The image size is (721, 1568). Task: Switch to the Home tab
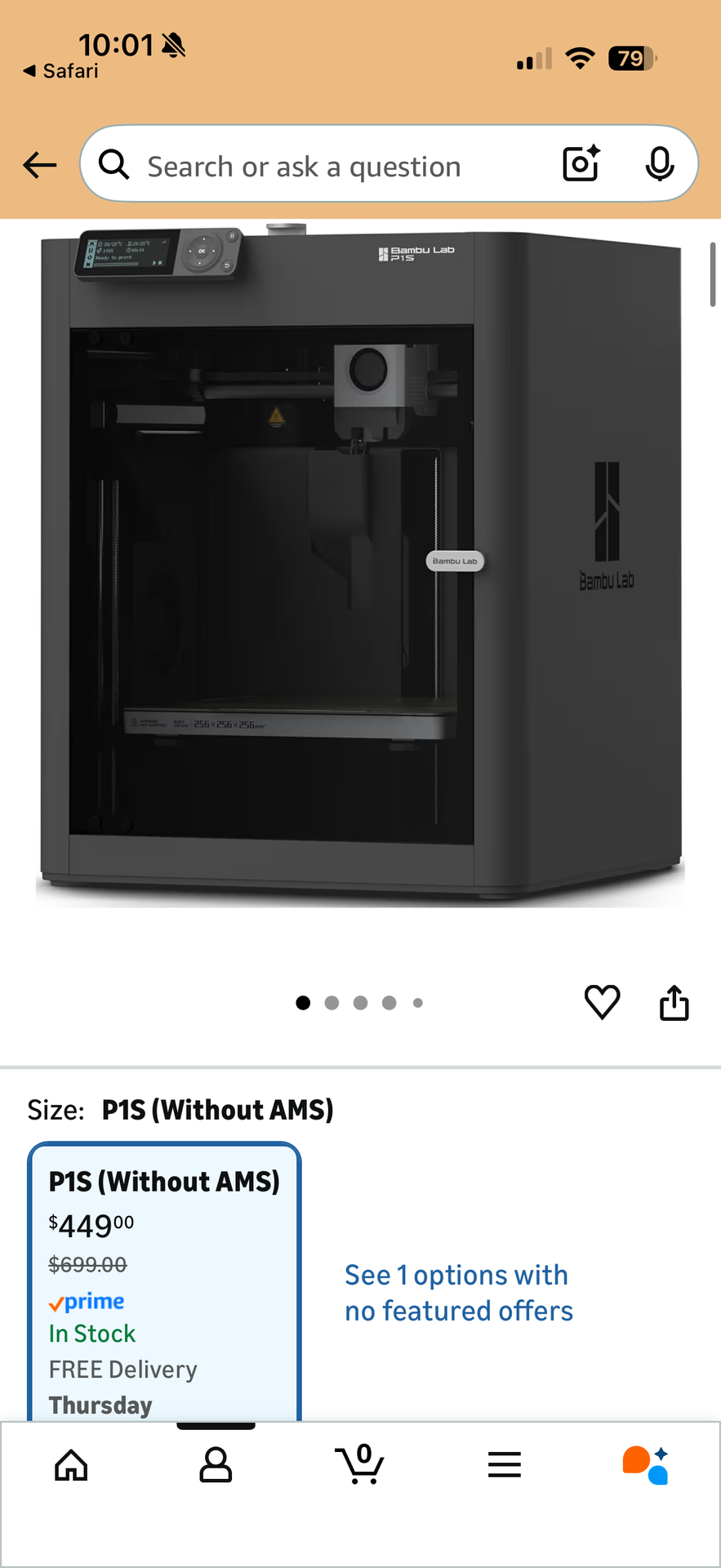pos(71,1465)
